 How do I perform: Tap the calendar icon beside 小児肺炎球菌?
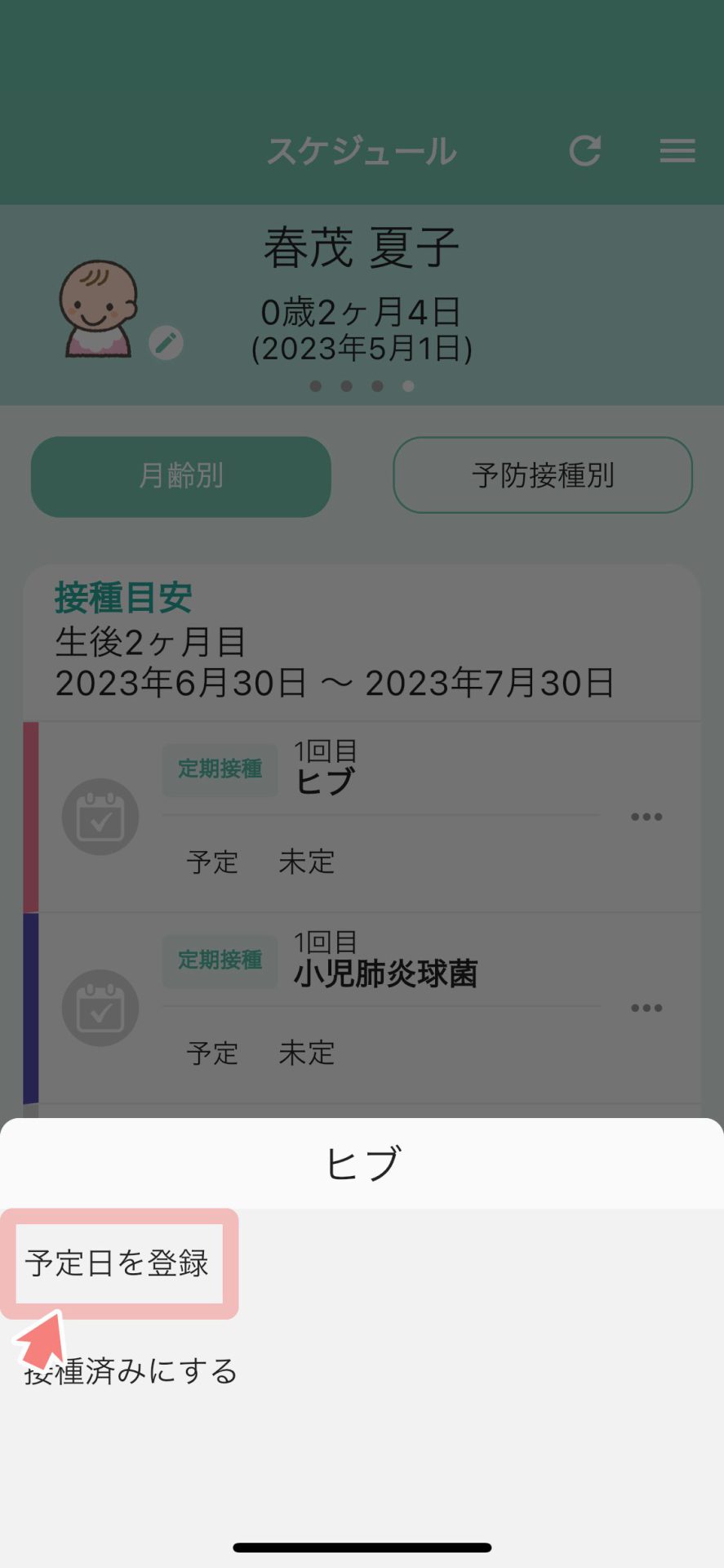[100, 1008]
